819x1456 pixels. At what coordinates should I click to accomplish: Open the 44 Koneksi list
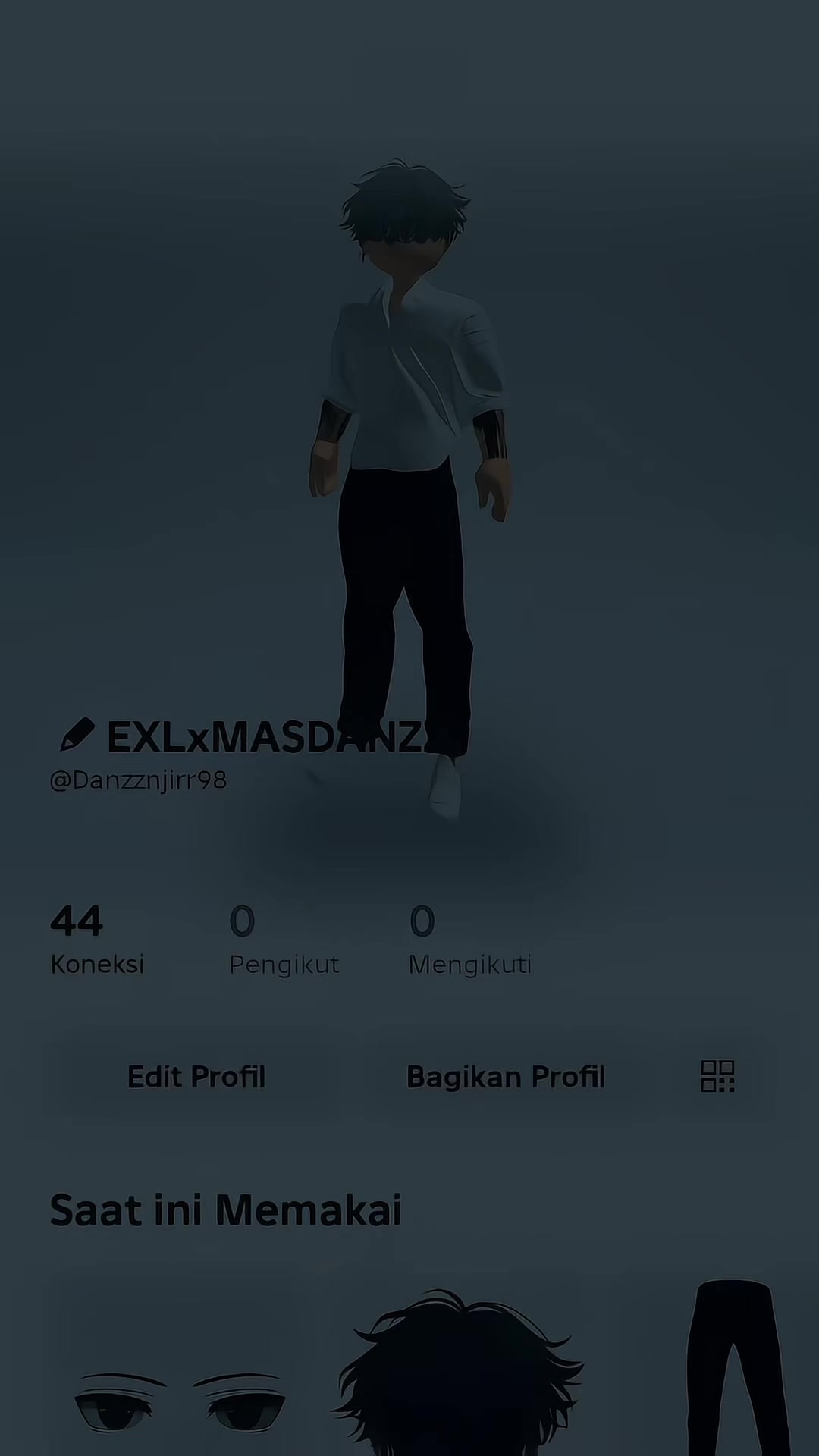(x=97, y=939)
